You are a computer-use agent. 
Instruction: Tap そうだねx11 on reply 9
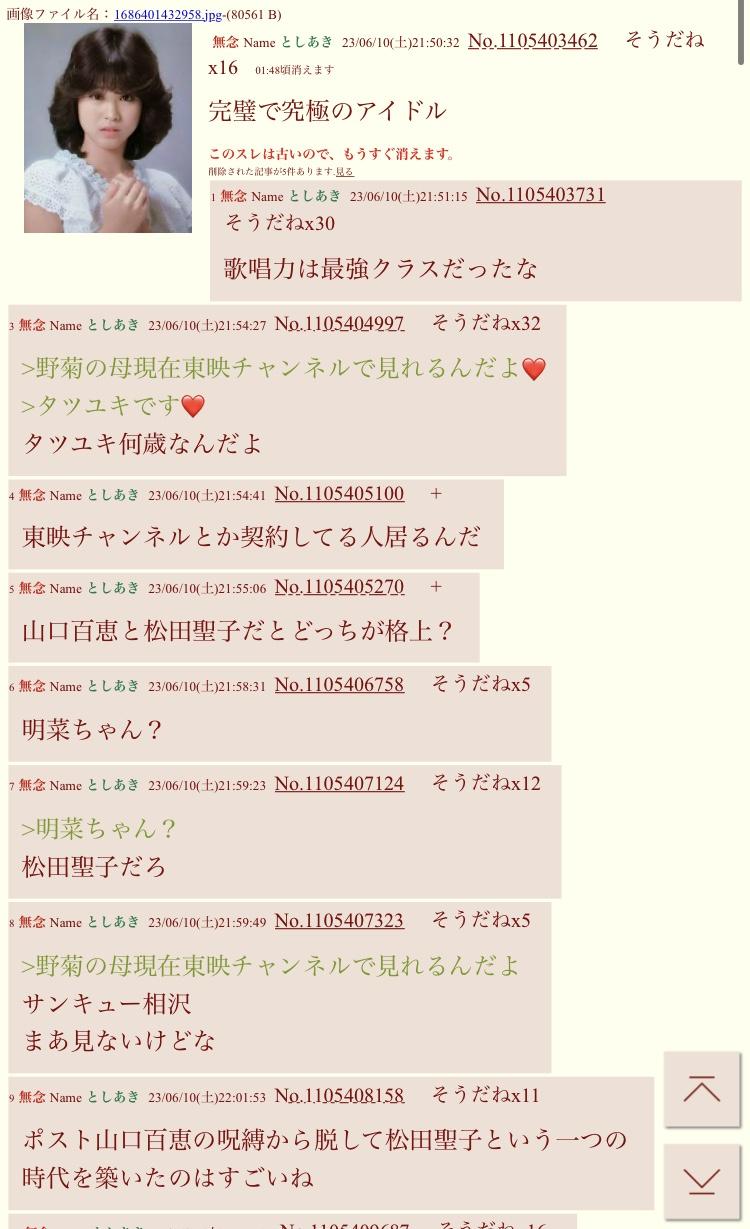486,1095
